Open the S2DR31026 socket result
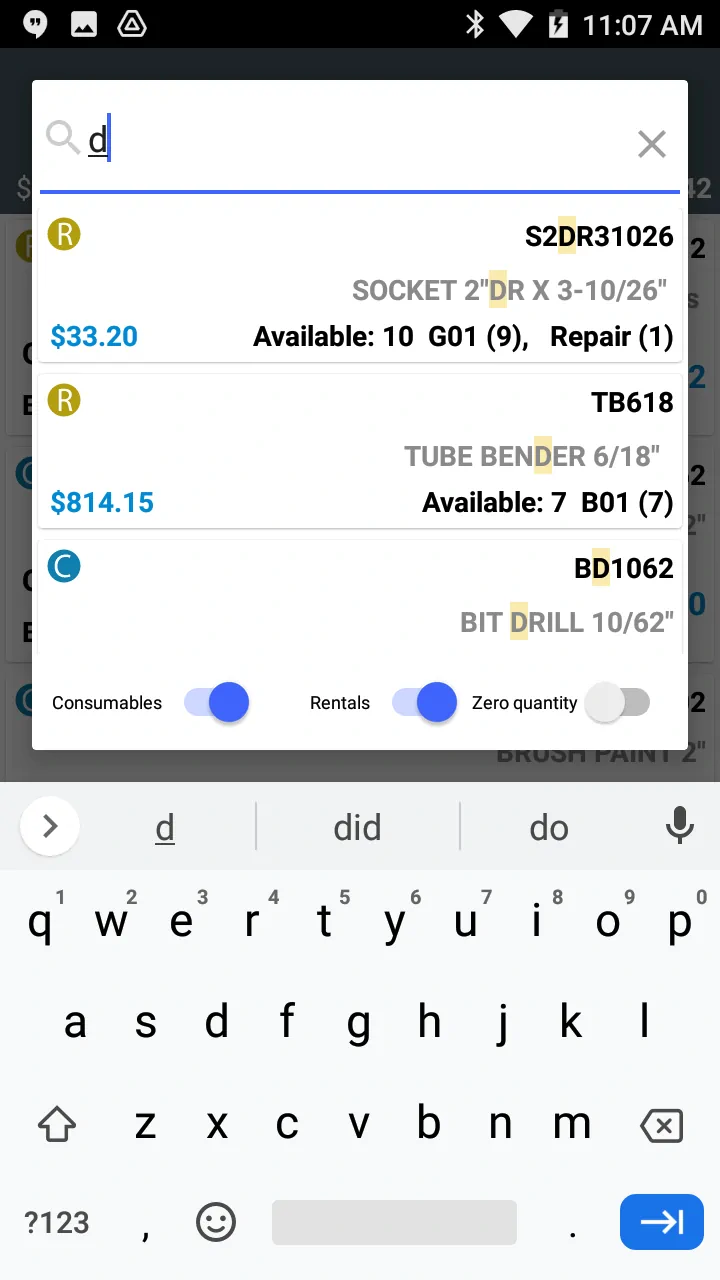The height and width of the screenshot is (1280, 720). (360, 286)
